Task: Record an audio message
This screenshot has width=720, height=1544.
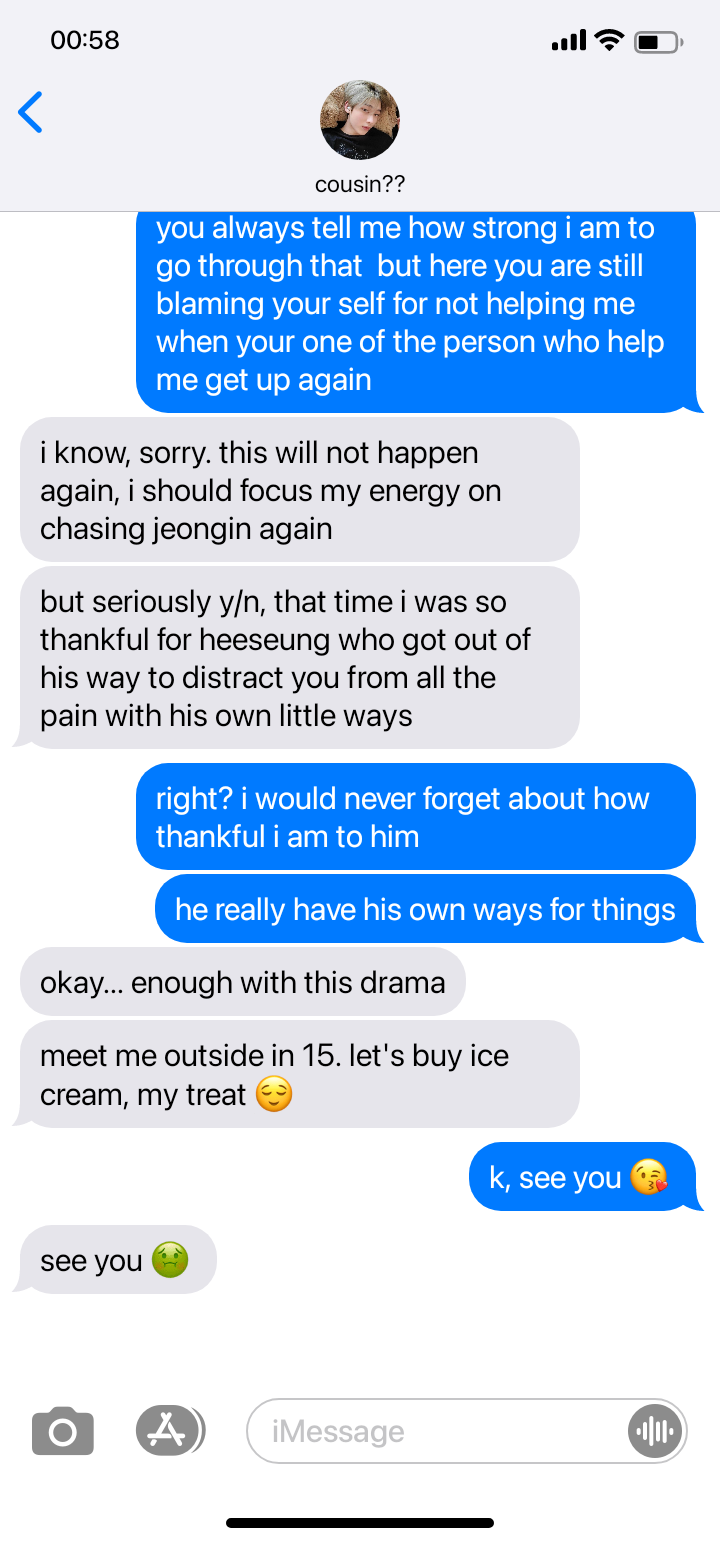Action: (x=654, y=1431)
